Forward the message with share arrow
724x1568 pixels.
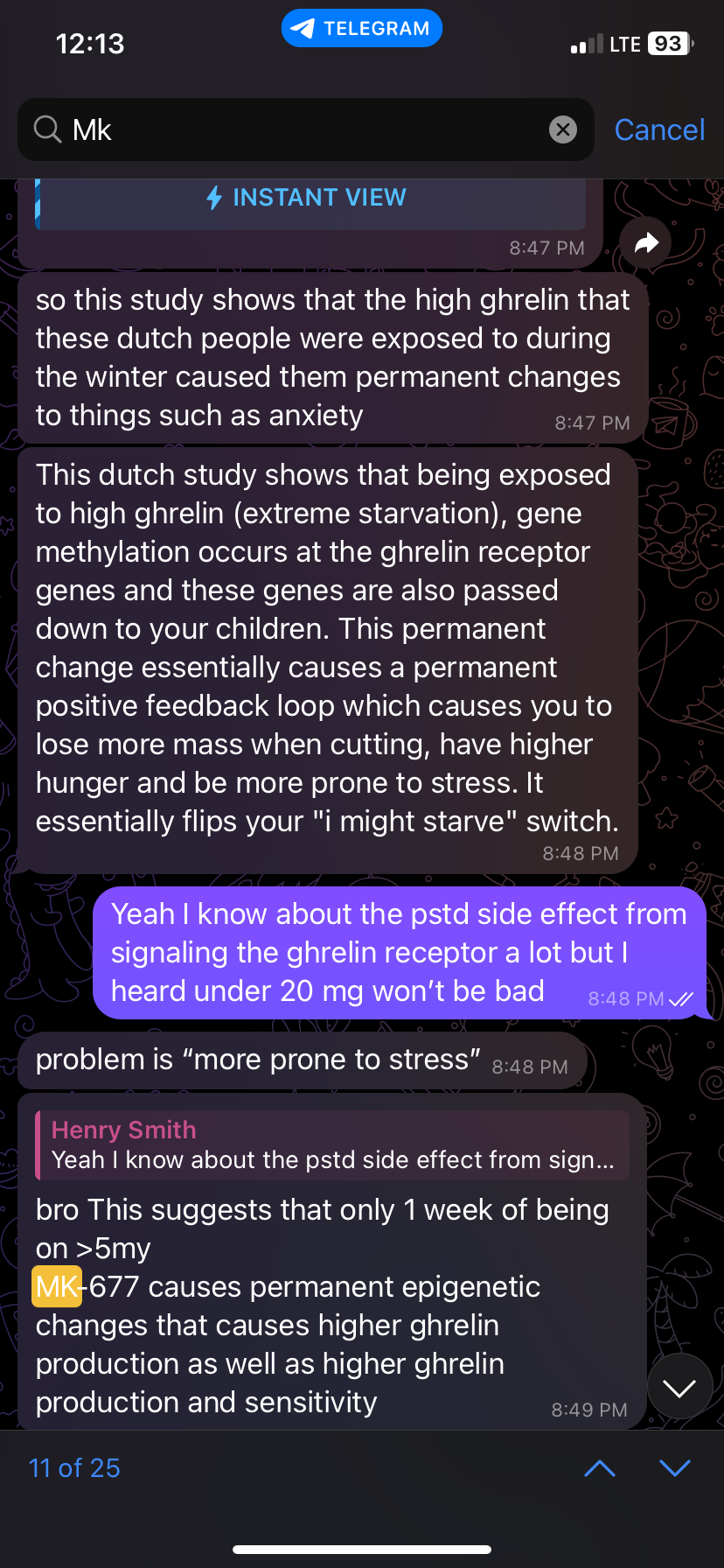point(645,243)
